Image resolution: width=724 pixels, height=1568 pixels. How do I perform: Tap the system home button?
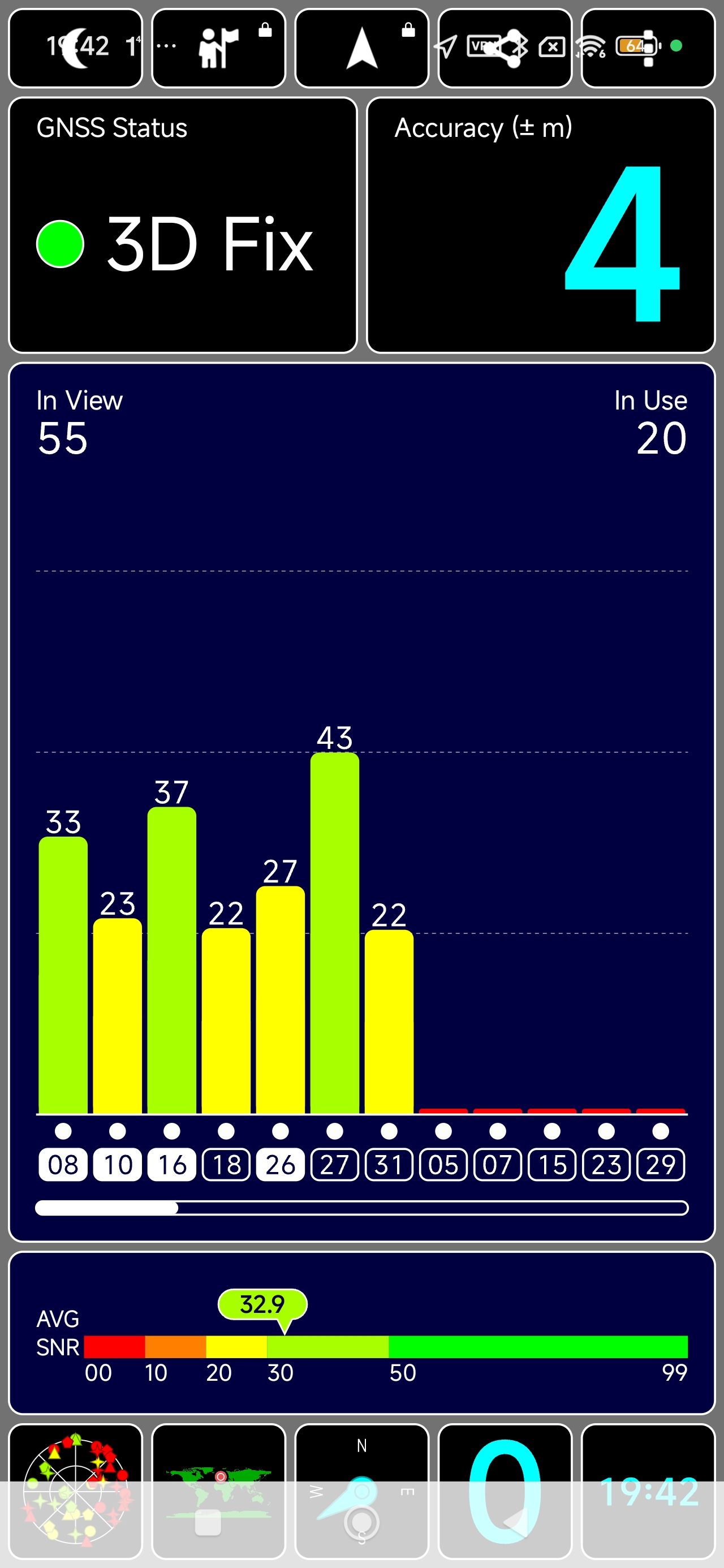click(361, 1523)
